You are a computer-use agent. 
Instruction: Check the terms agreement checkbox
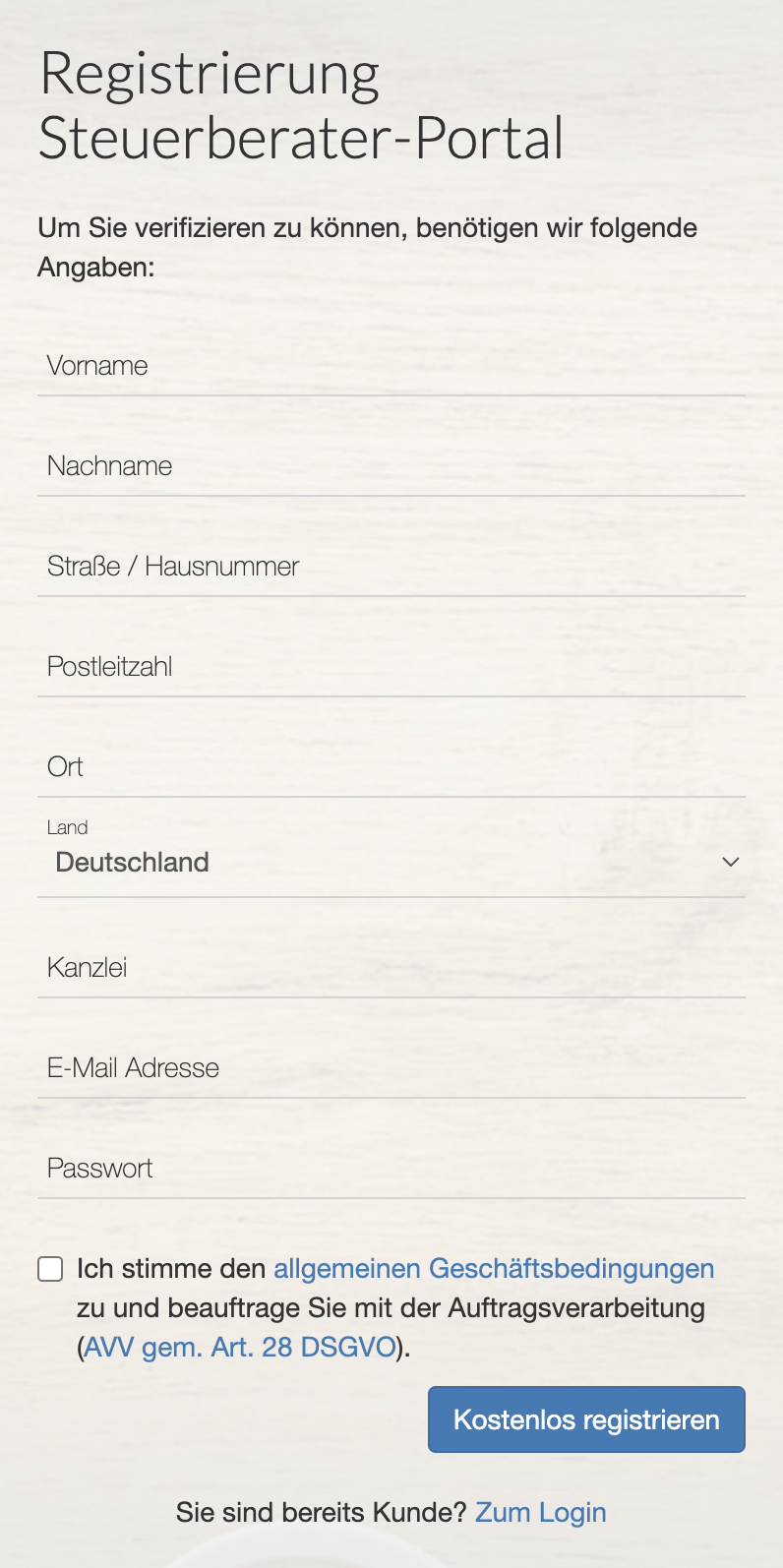pyautogui.click(x=50, y=1269)
